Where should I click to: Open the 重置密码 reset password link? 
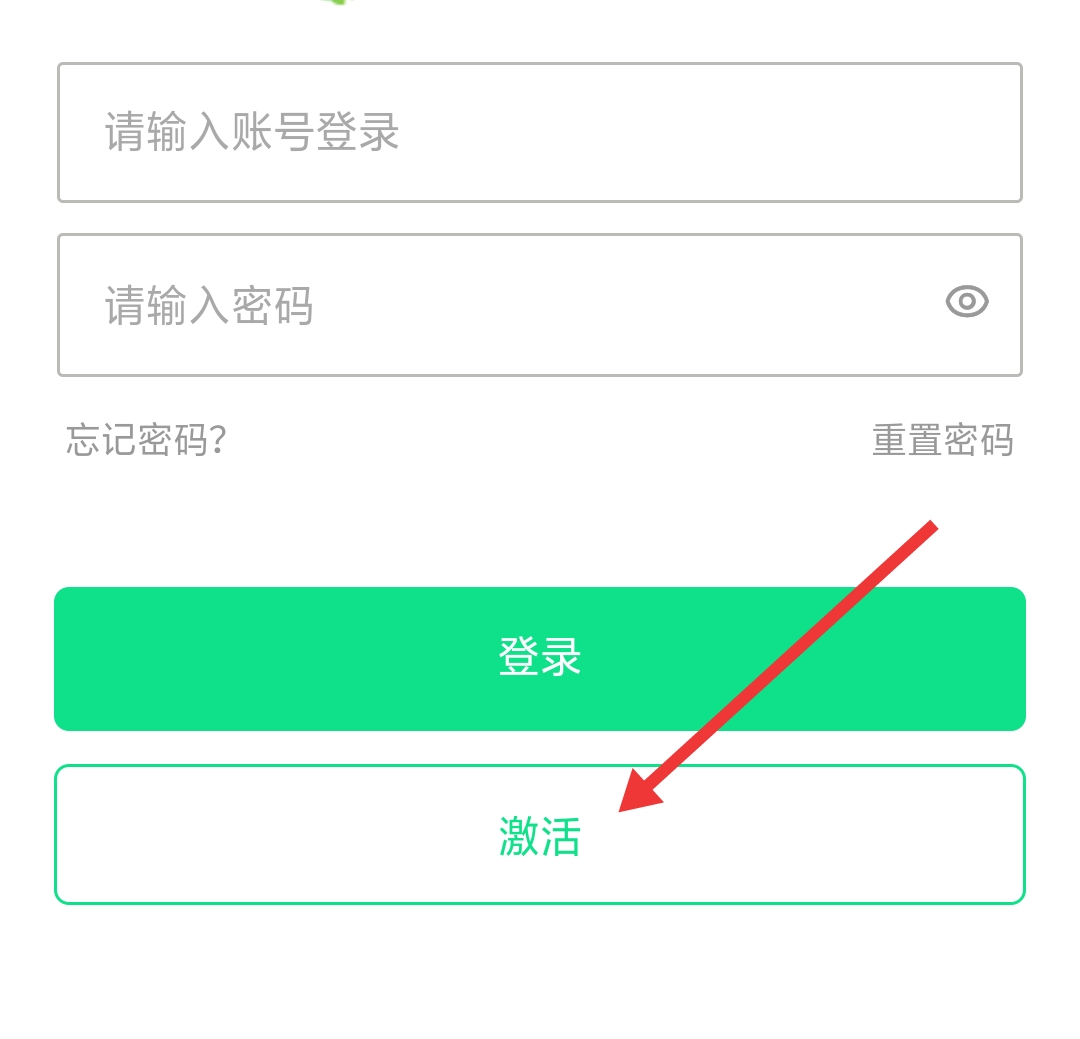pos(942,440)
